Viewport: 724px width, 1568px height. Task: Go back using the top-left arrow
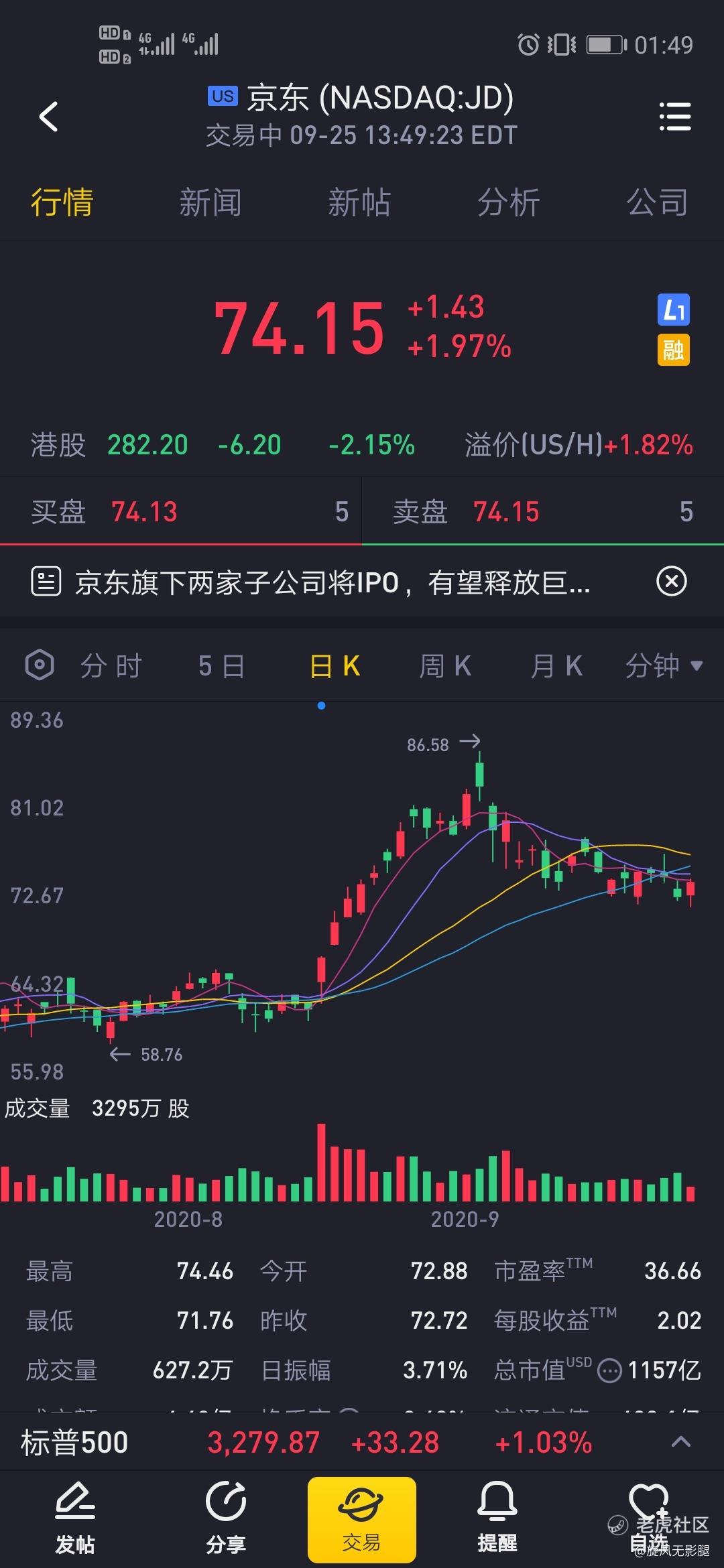pos(49,117)
